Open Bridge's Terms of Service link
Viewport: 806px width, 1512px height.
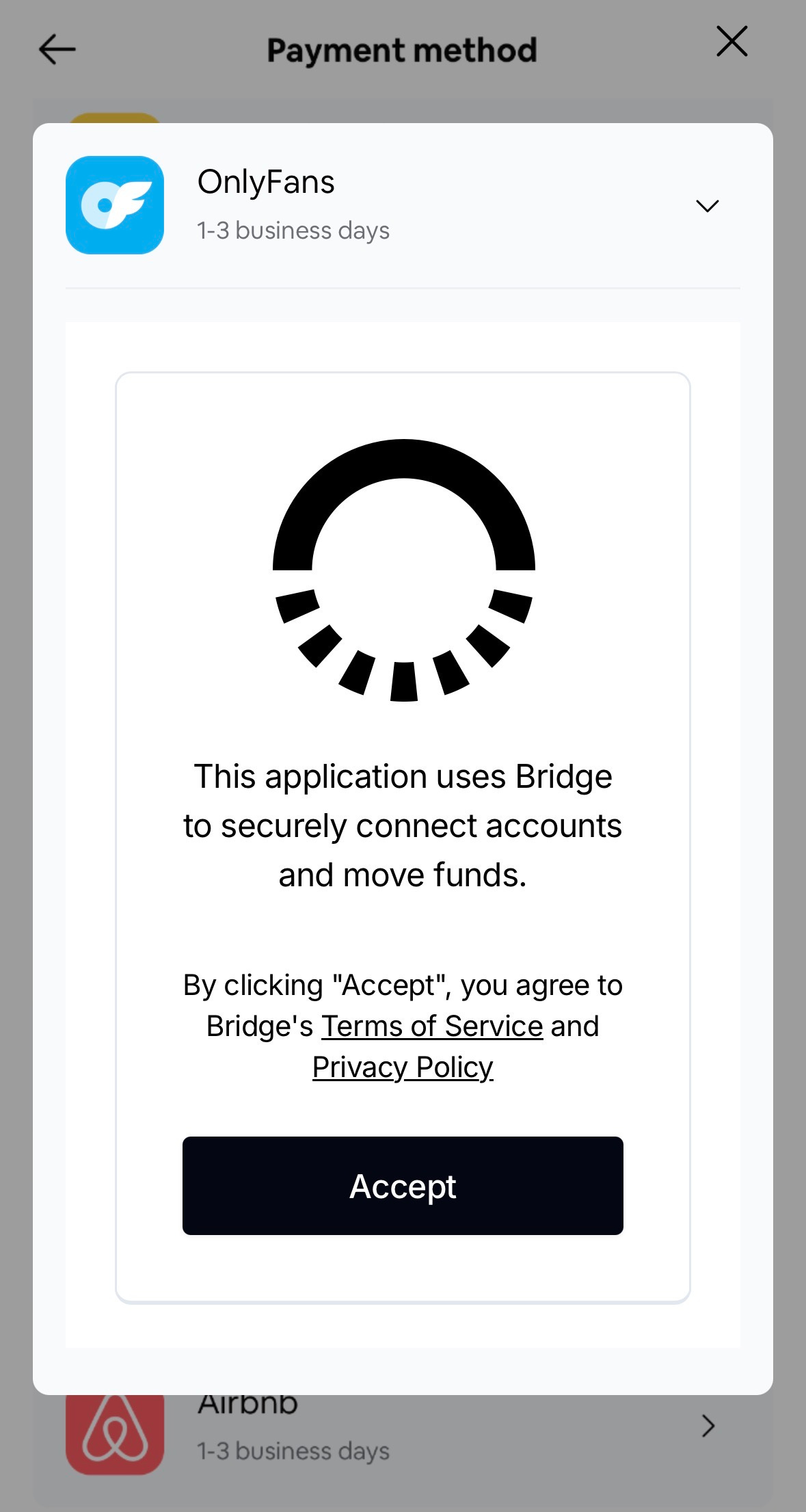pos(432,1026)
